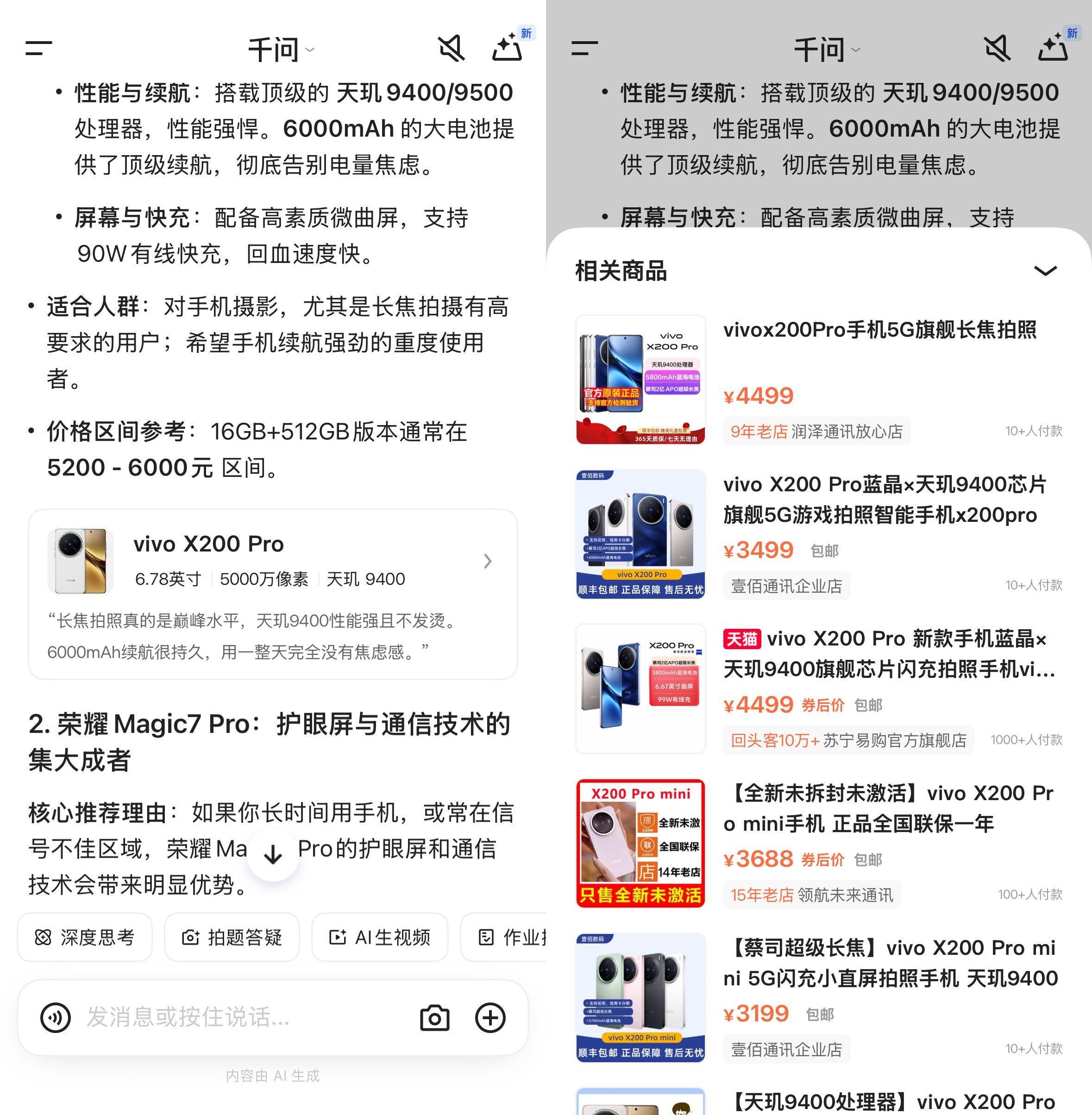Image resolution: width=1092 pixels, height=1115 pixels.
Task: Select the 拍题答疑 chip
Action: pos(232,937)
